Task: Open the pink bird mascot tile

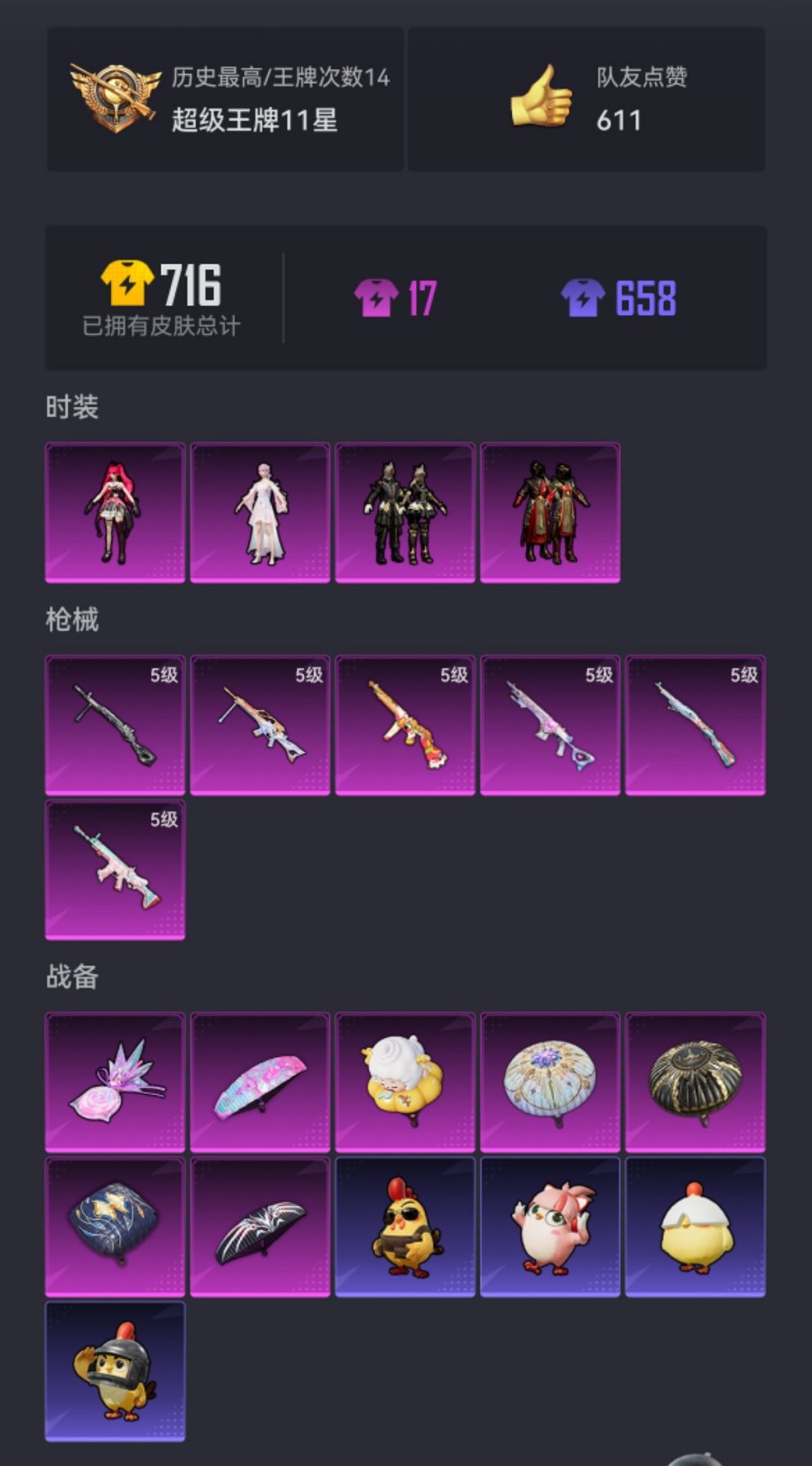Action: pos(550,1227)
